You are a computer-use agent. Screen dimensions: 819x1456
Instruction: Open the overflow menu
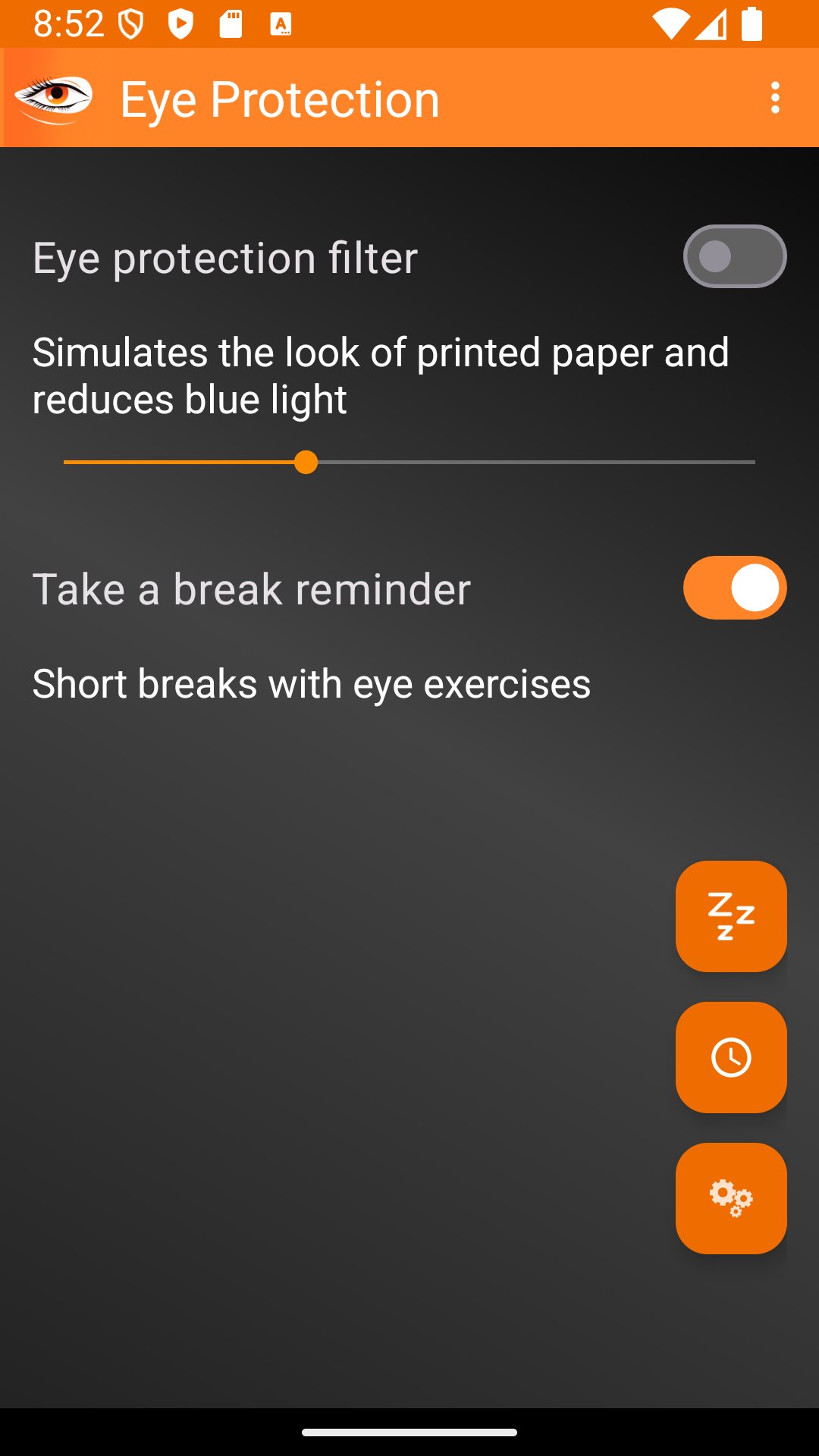(774, 98)
